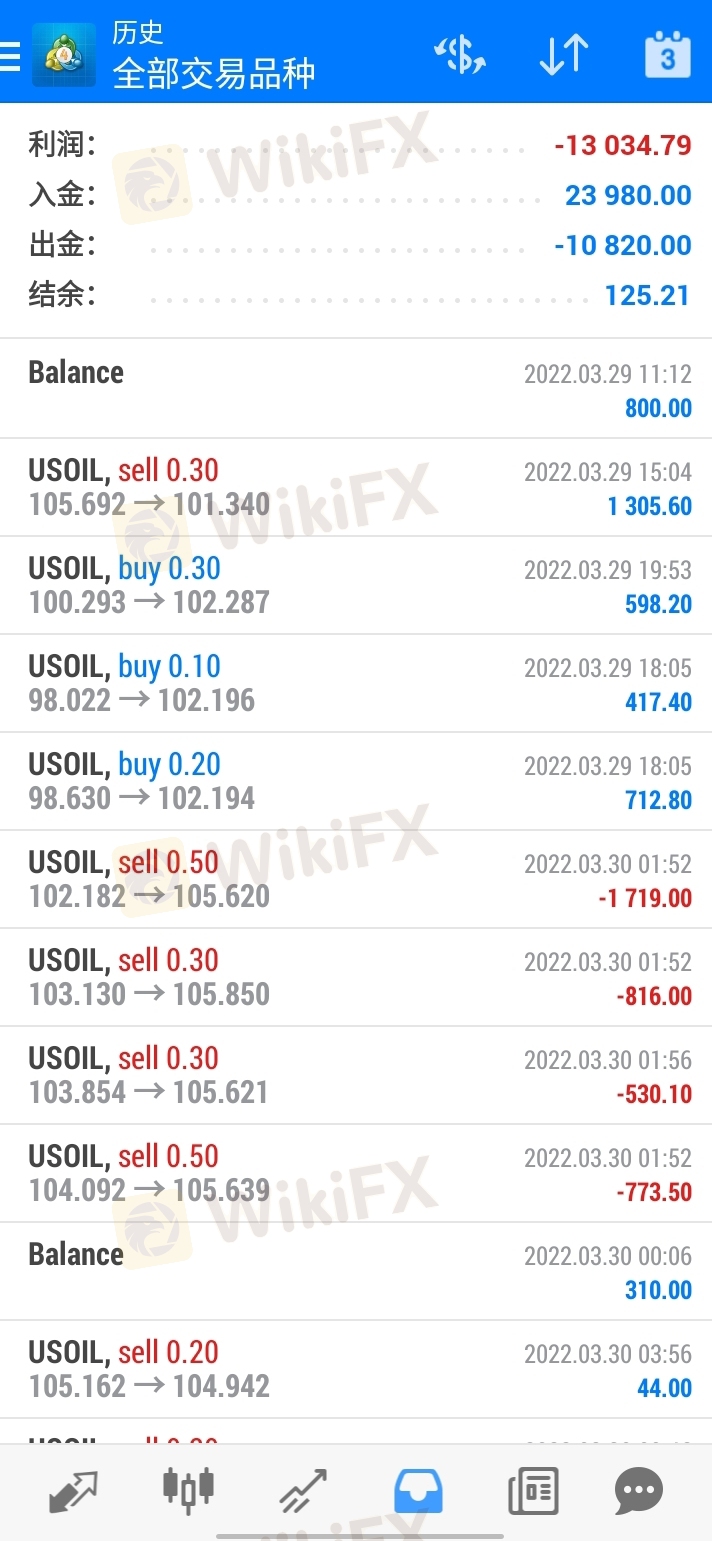Open the 800.00 Balance deposit entry
The width and height of the screenshot is (712, 1541).
click(356, 389)
